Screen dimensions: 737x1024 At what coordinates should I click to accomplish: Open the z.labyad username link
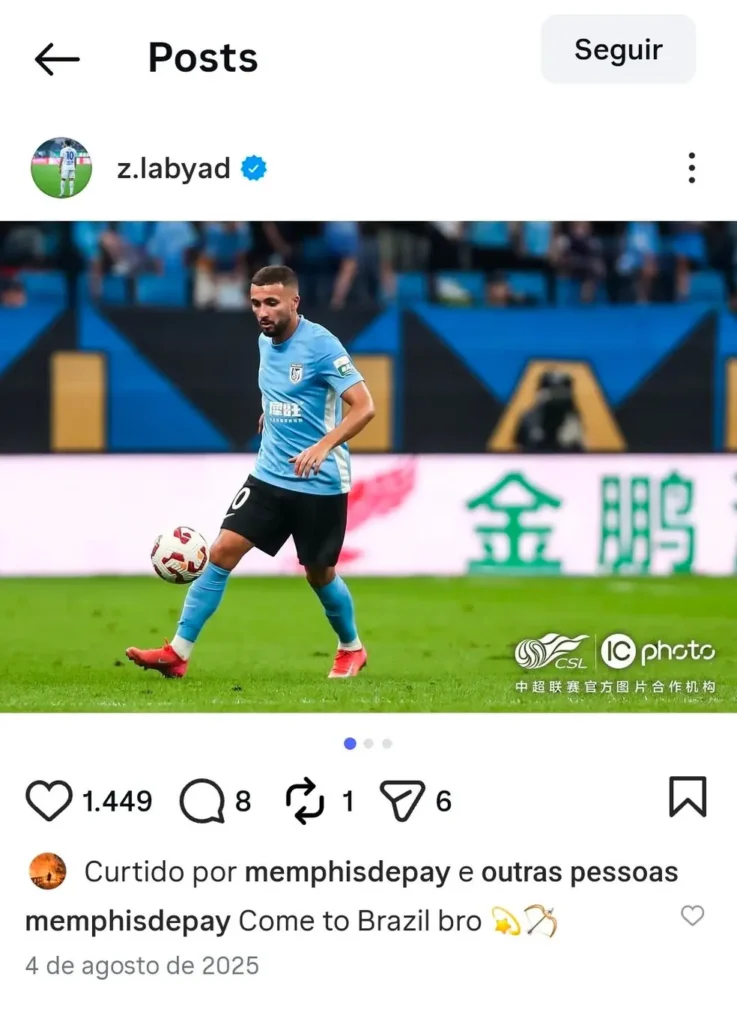[173, 168]
